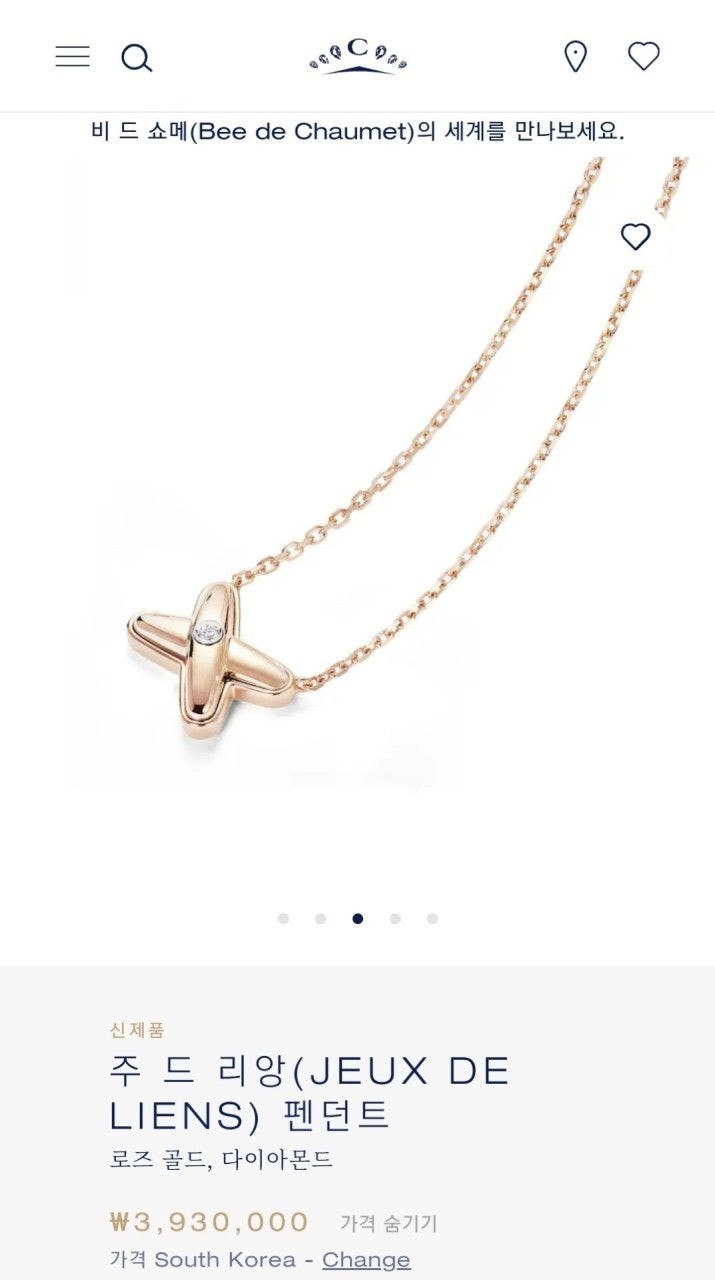Open the Bee de Chaumet banner

357,132
